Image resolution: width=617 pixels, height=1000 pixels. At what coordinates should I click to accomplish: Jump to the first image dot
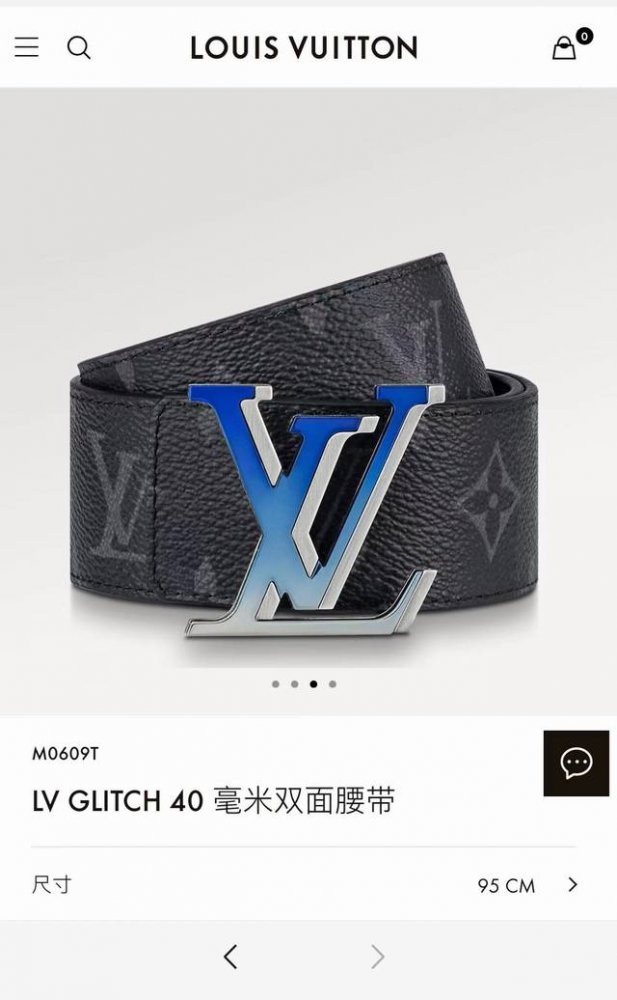coord(276,684)
